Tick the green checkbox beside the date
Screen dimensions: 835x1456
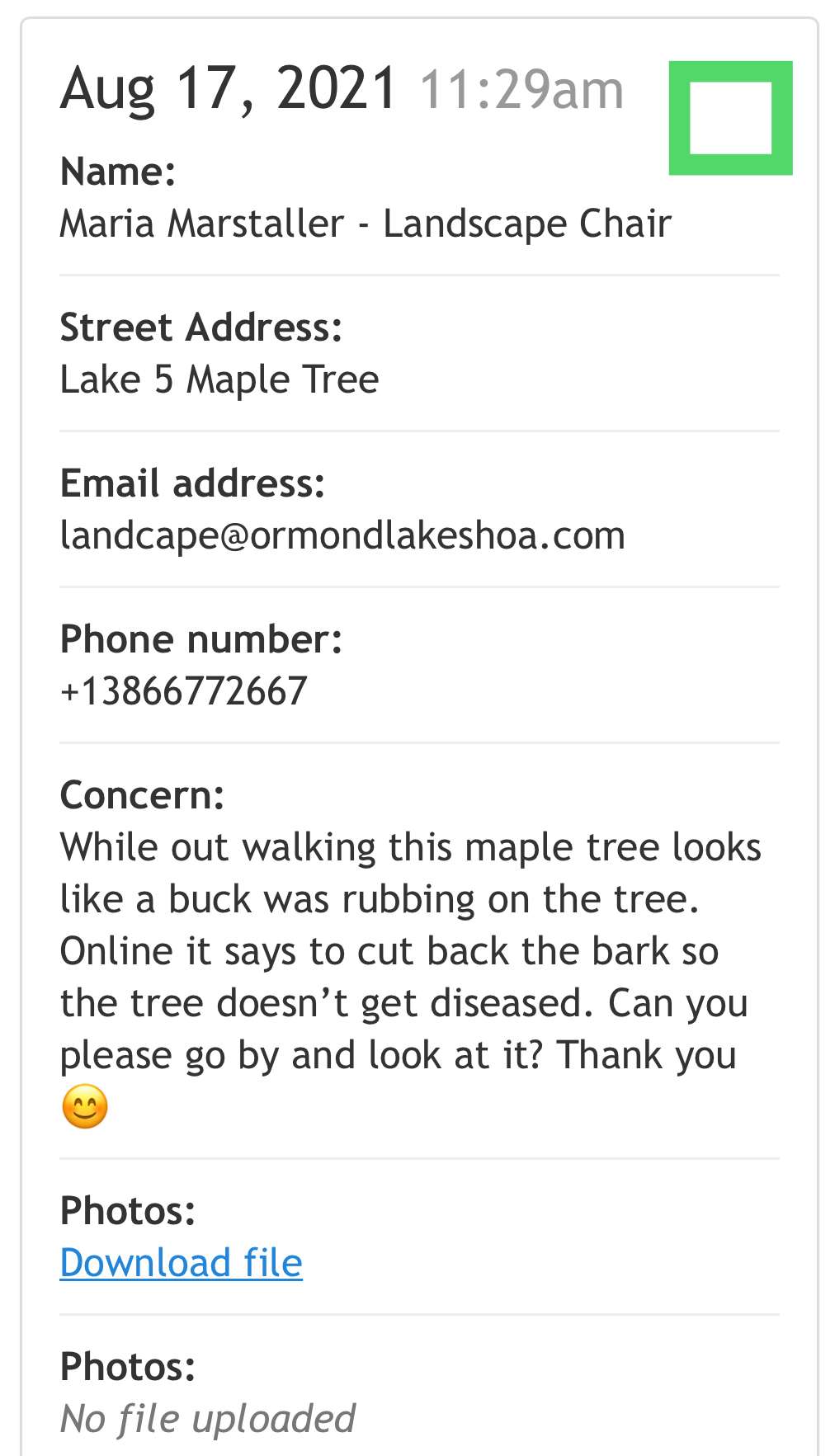(x=730, y=118)
